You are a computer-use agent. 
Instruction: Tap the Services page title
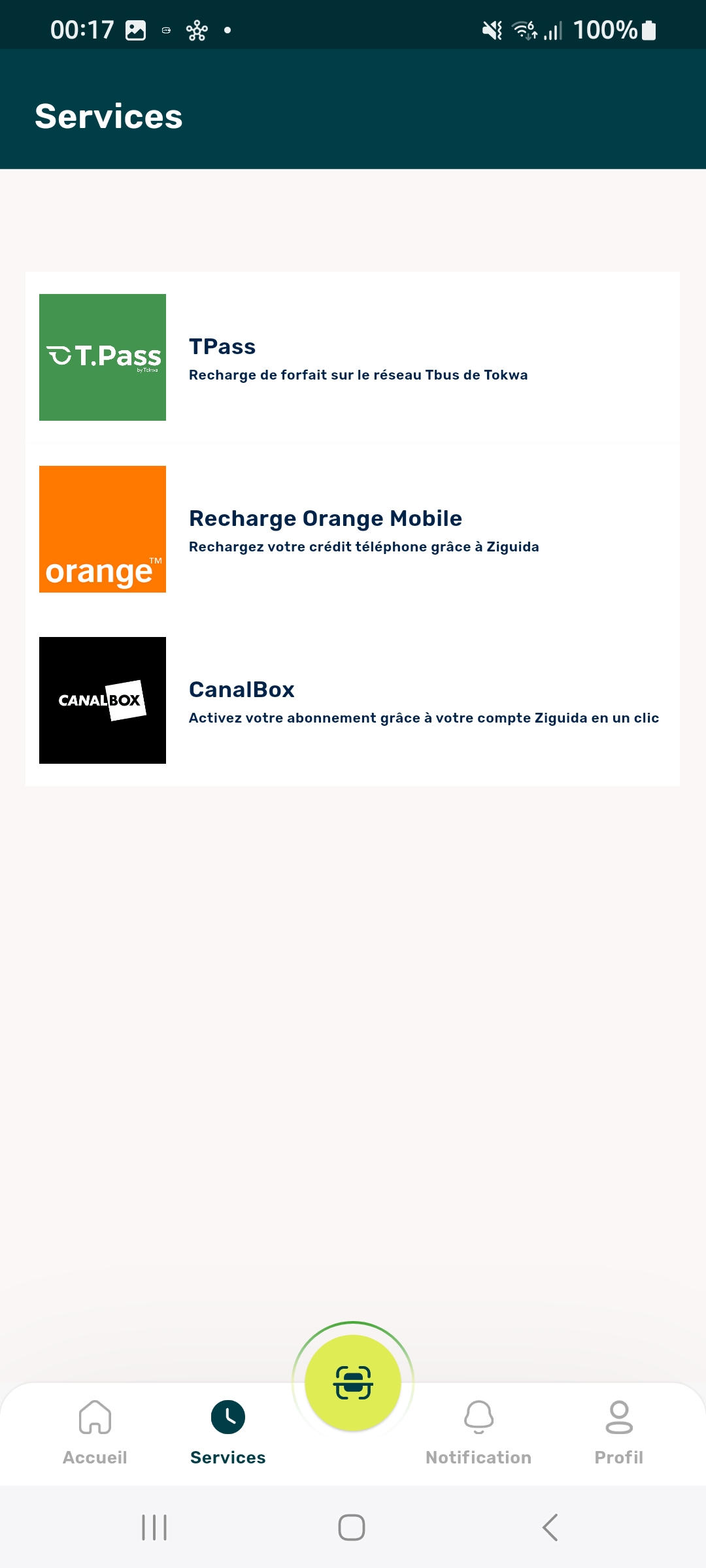tap(109, 116)
